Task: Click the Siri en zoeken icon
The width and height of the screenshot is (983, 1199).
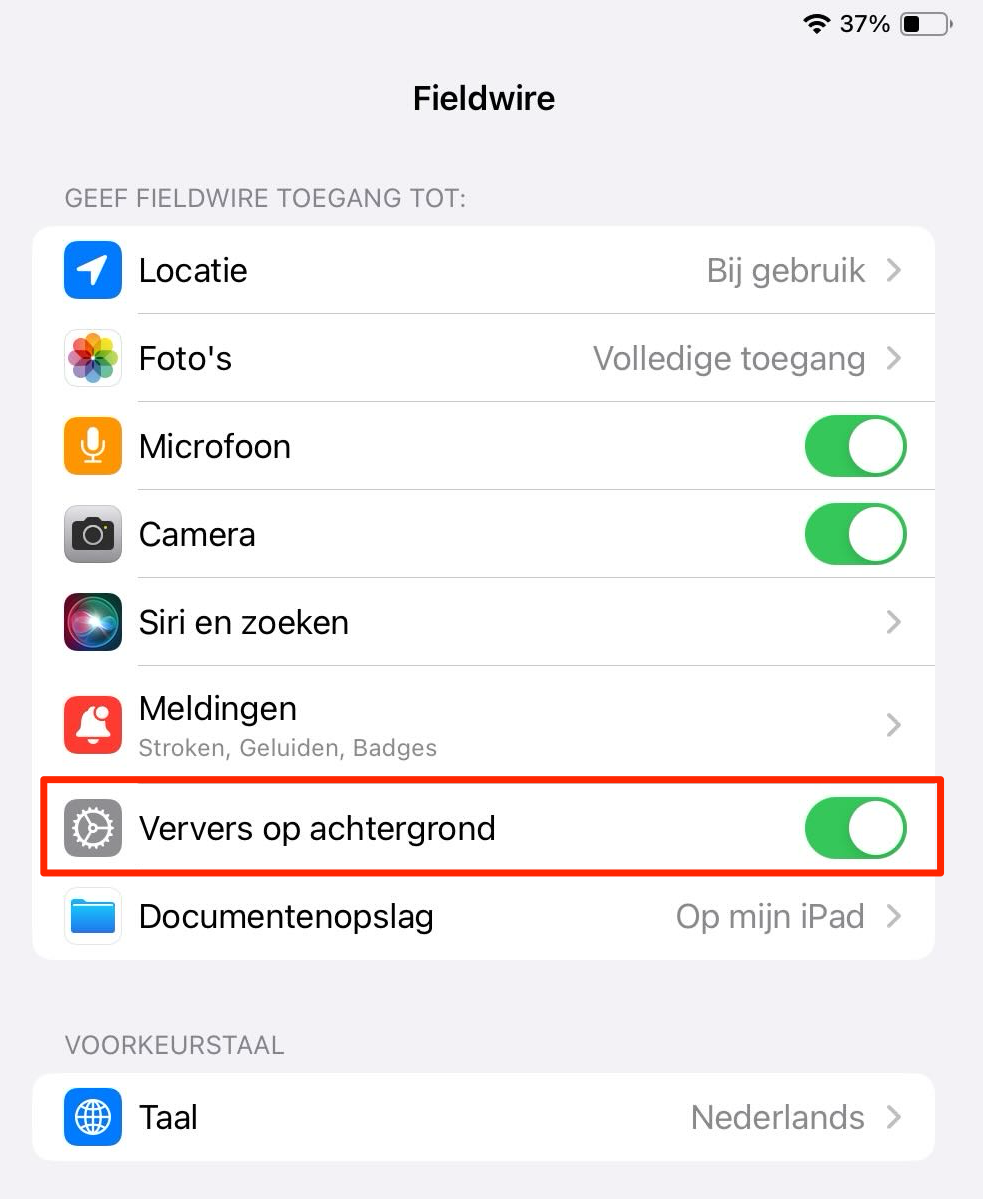Action: tap(92, 622)
